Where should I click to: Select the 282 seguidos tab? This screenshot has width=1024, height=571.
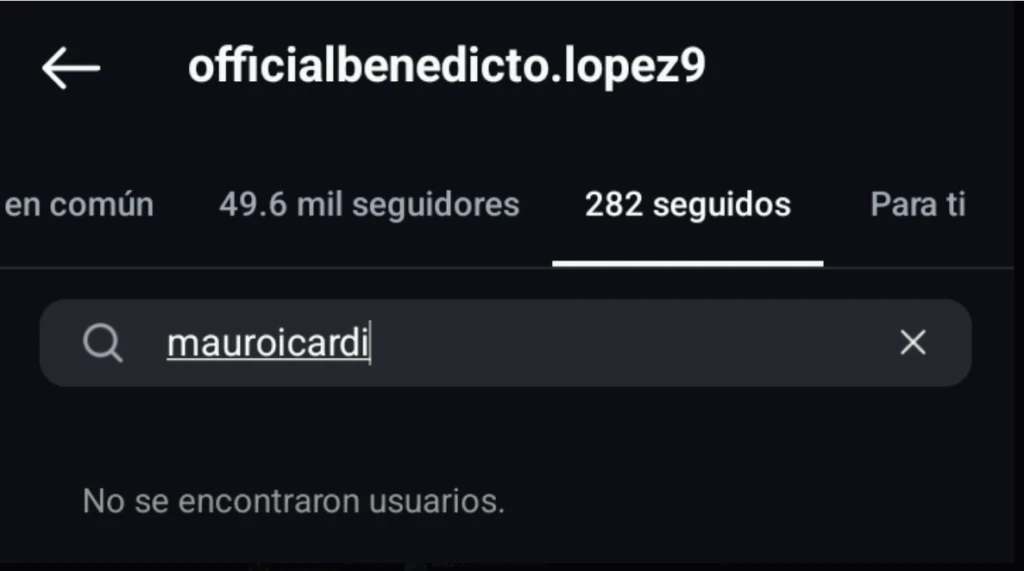tap(688, 205)
